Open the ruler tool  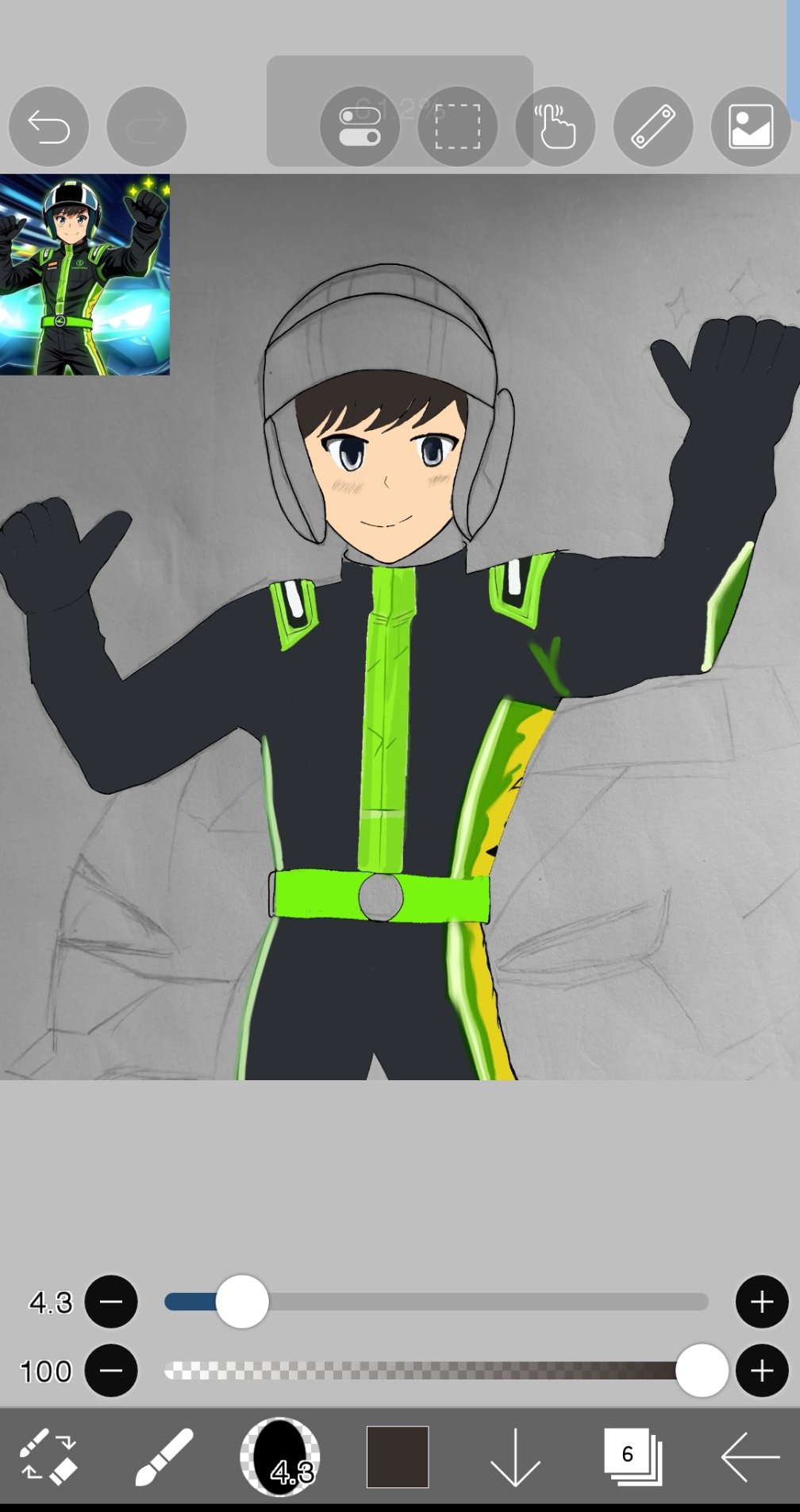tap(653, 126)
